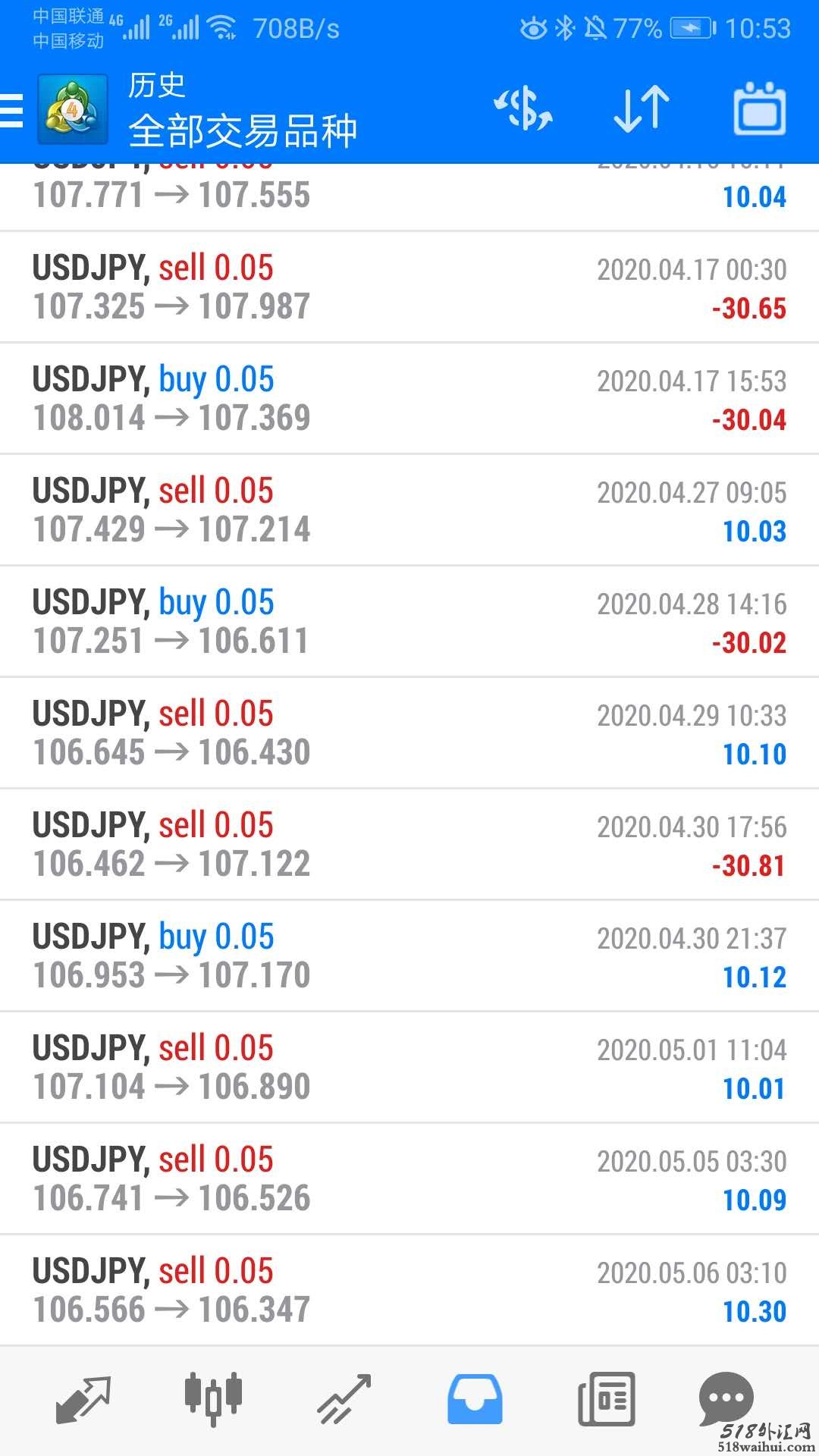Open the calendar date range picker
Image resolution: width=819 pixels, height=1456 pixels.
click(x=759, y=109)
